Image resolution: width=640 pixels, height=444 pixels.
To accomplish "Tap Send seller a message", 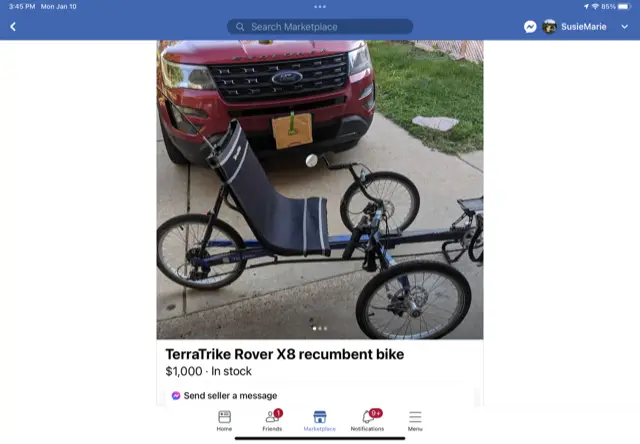I will [x=229, y=396].
